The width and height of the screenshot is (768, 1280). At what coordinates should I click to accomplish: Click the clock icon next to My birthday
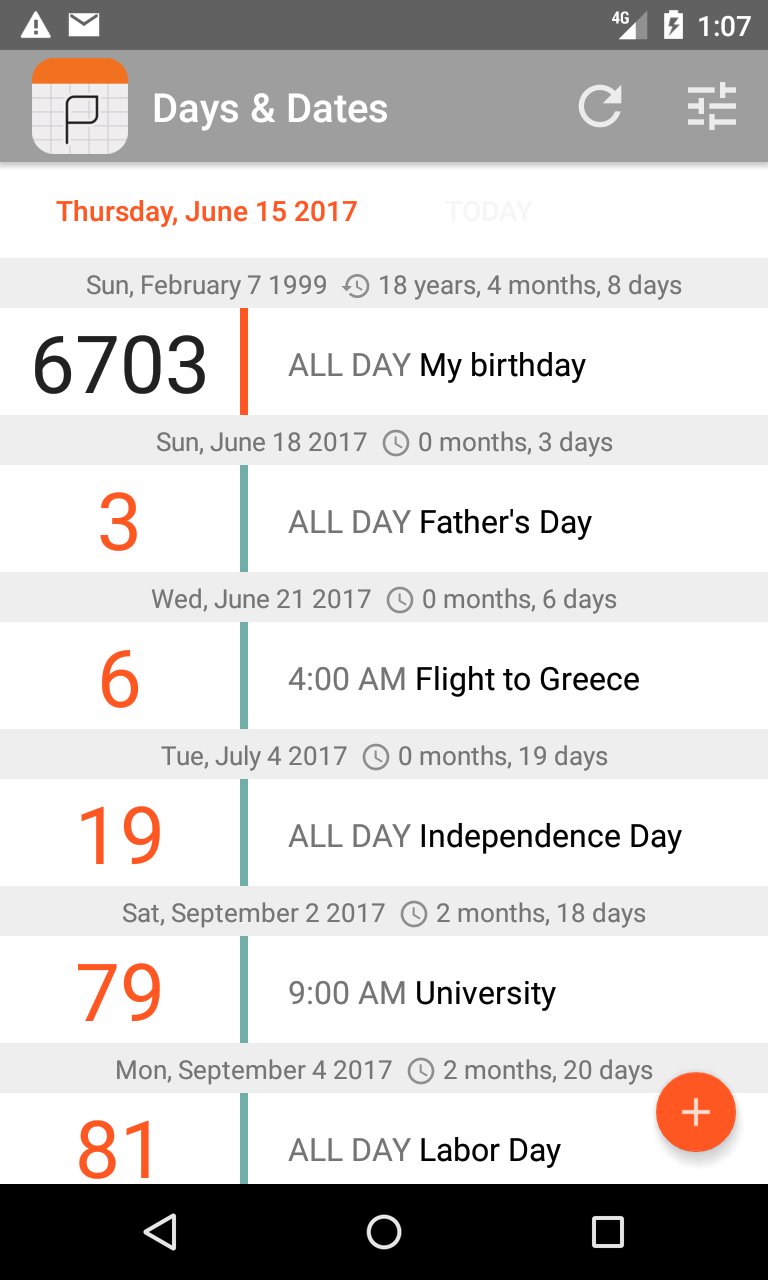[x=355, y=285]
